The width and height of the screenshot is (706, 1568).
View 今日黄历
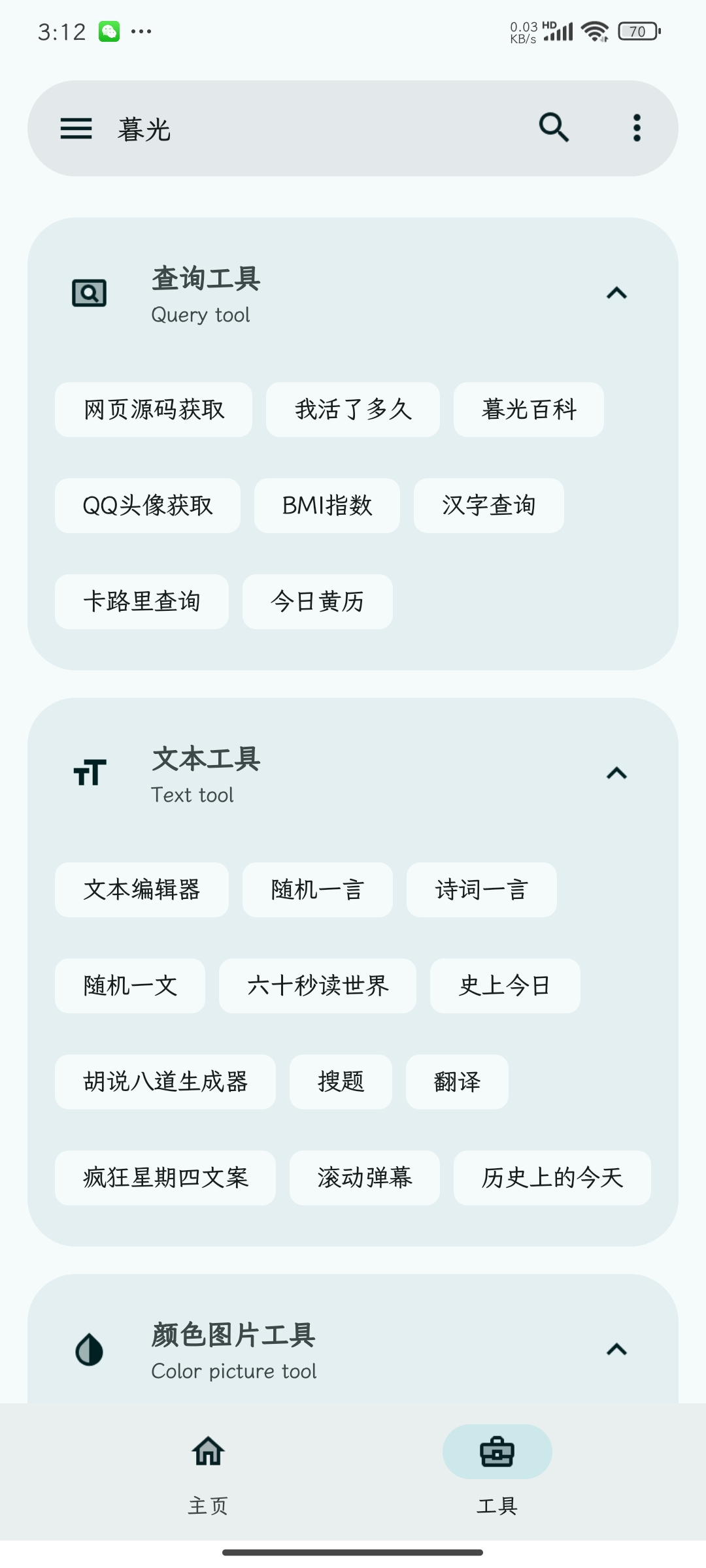(x=318, y=602)
